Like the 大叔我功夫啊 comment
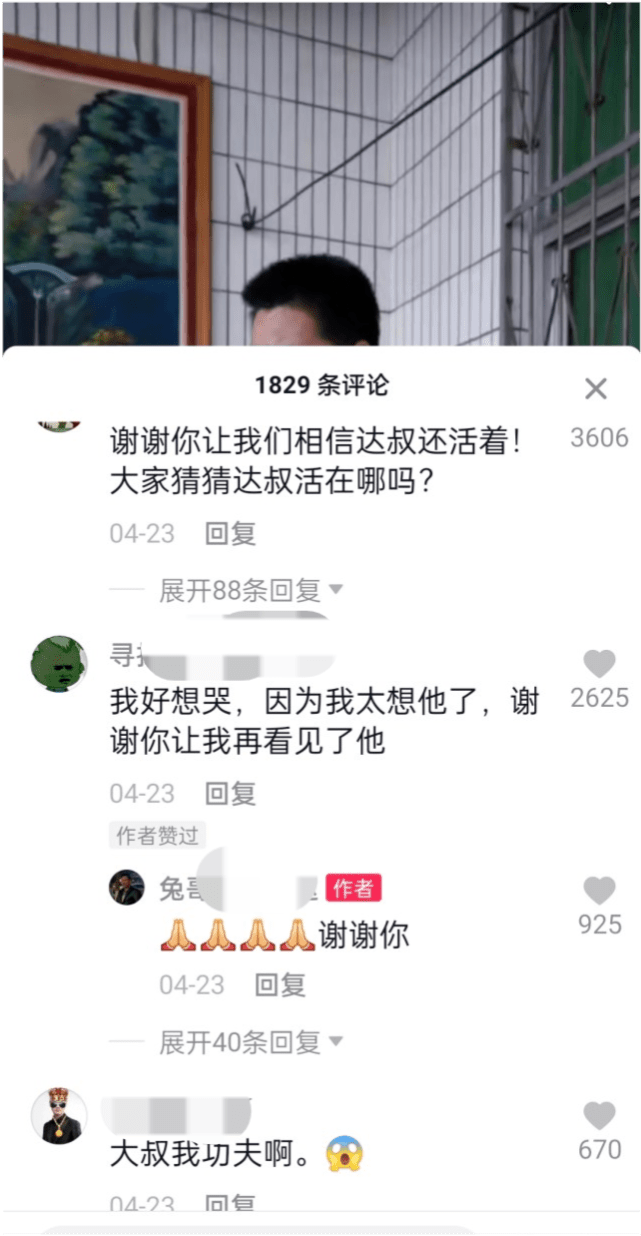The height and width of the screenshot is (1236, 641). [x=599, y=1116]
